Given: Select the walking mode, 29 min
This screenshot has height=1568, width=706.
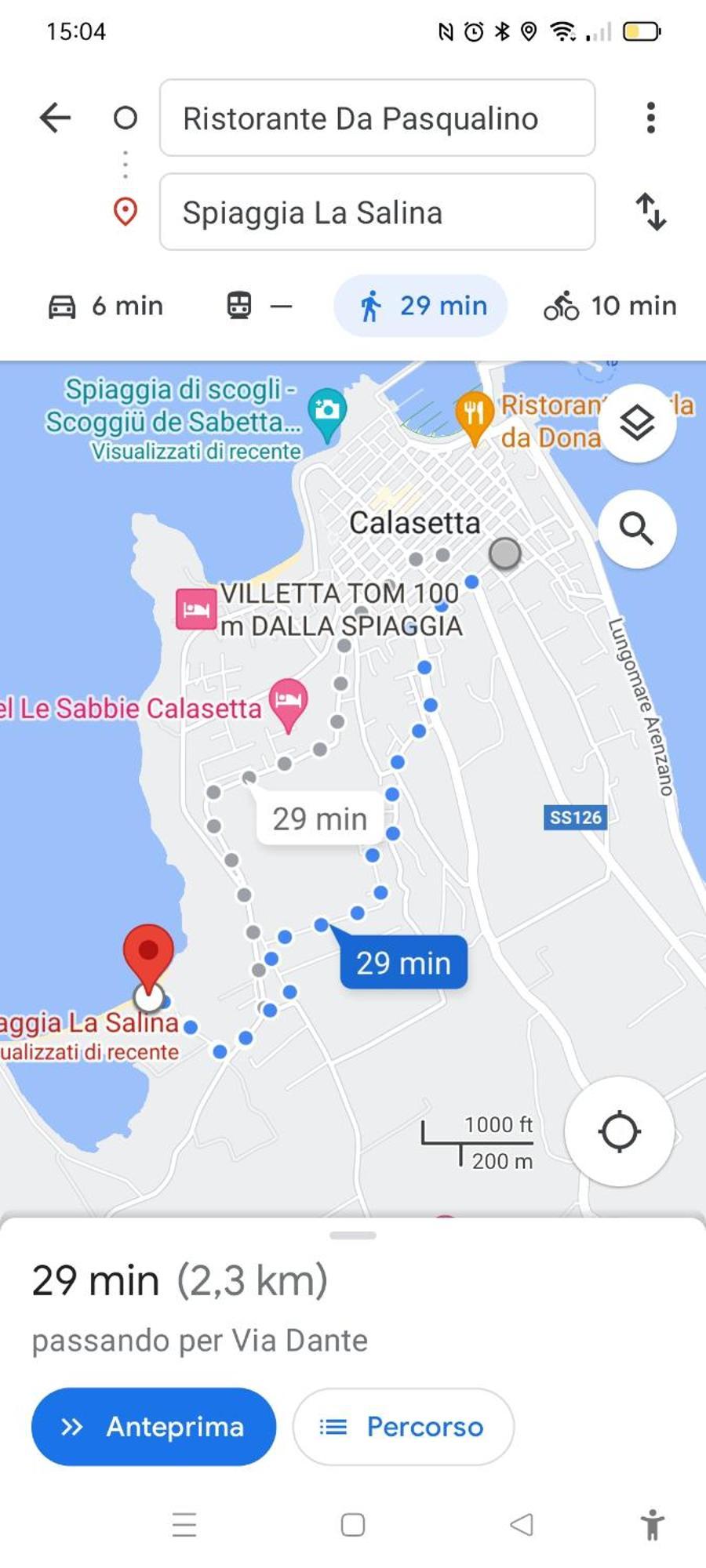Looking at the screenshot, I should pos(421,306).
